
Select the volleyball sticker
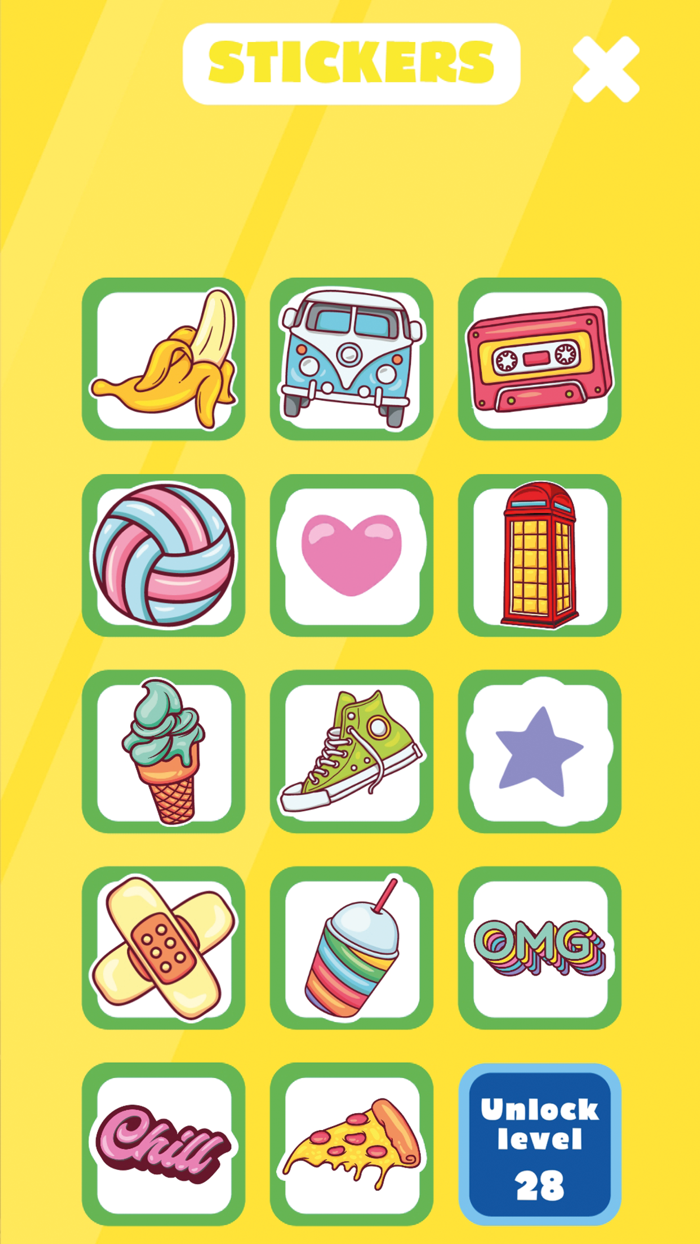[163, 555]
